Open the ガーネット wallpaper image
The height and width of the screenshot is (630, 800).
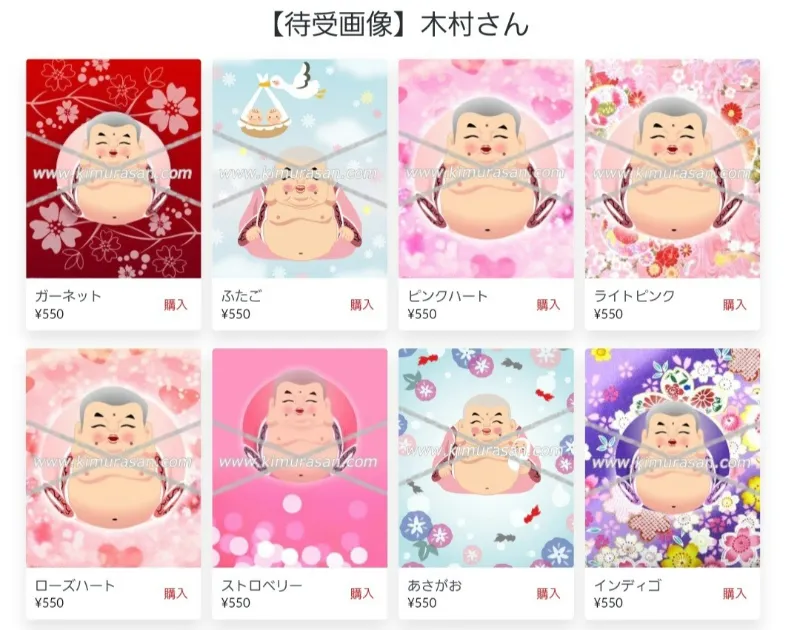point(113,168)
